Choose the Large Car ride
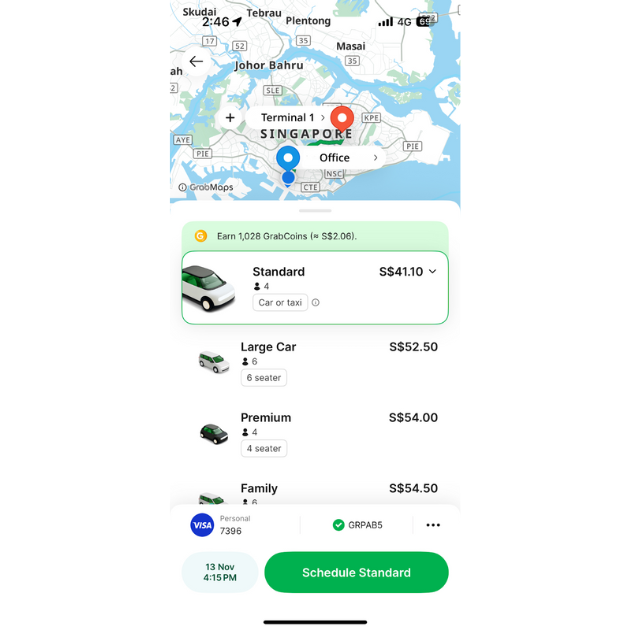 (x=314, y=362)
